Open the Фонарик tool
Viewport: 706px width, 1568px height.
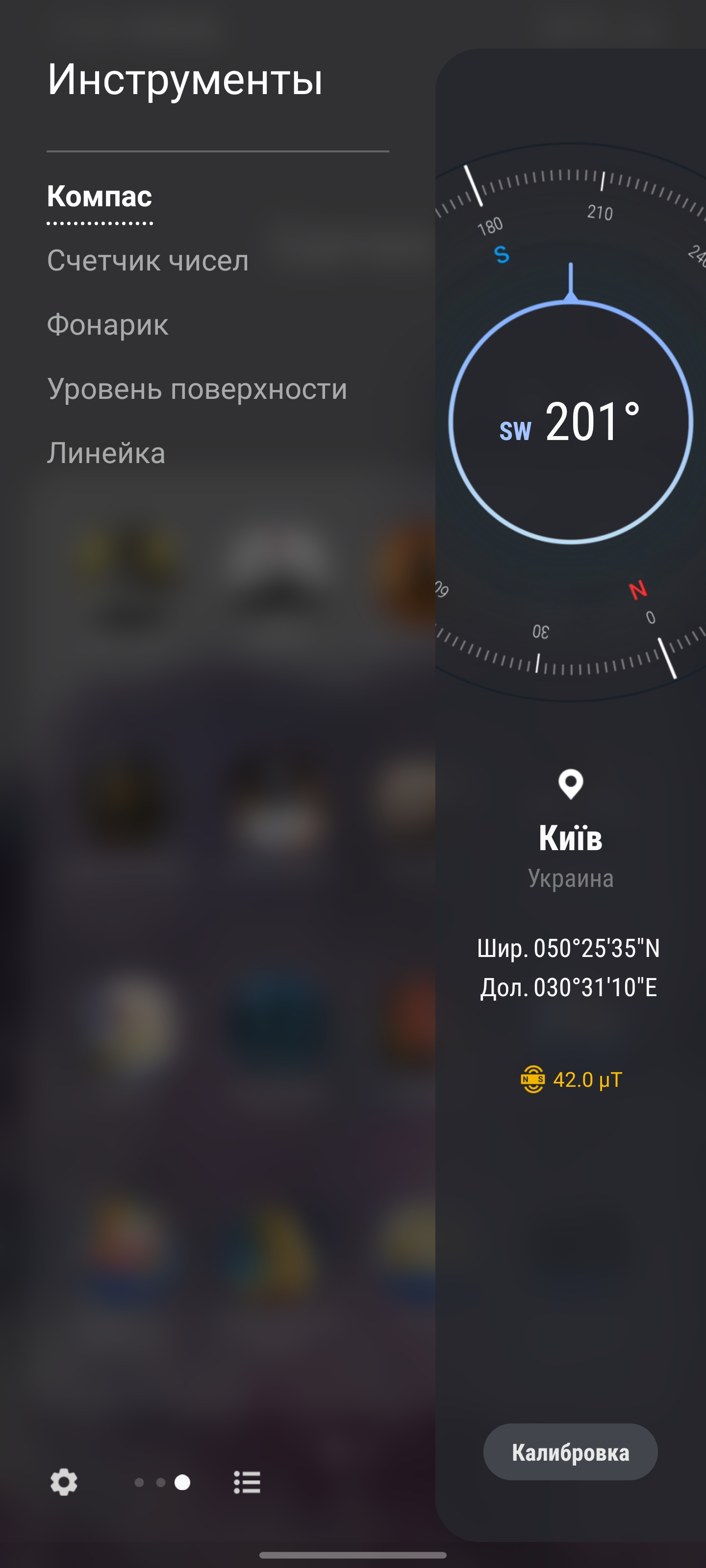click(x=108, y=324)
